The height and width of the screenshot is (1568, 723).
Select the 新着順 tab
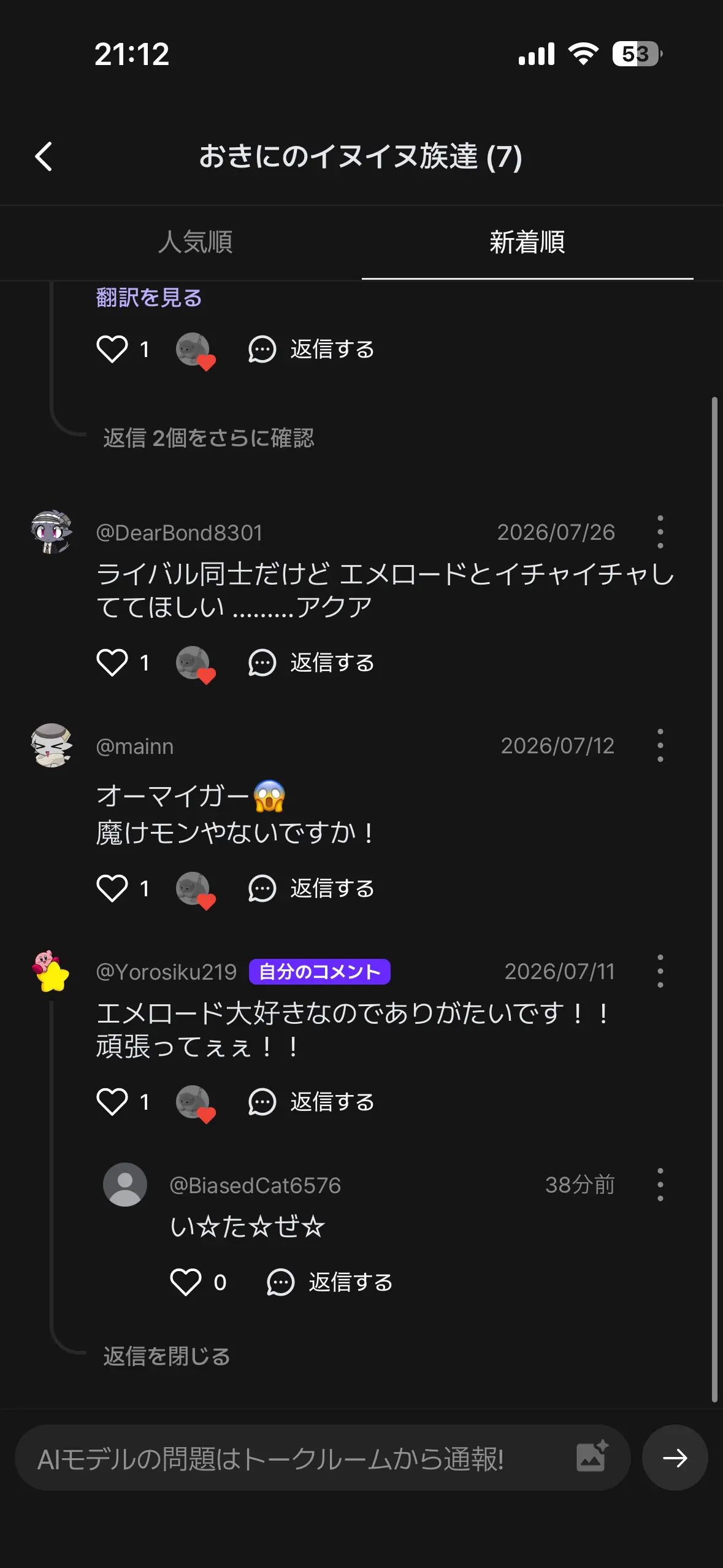coord(527,242)
